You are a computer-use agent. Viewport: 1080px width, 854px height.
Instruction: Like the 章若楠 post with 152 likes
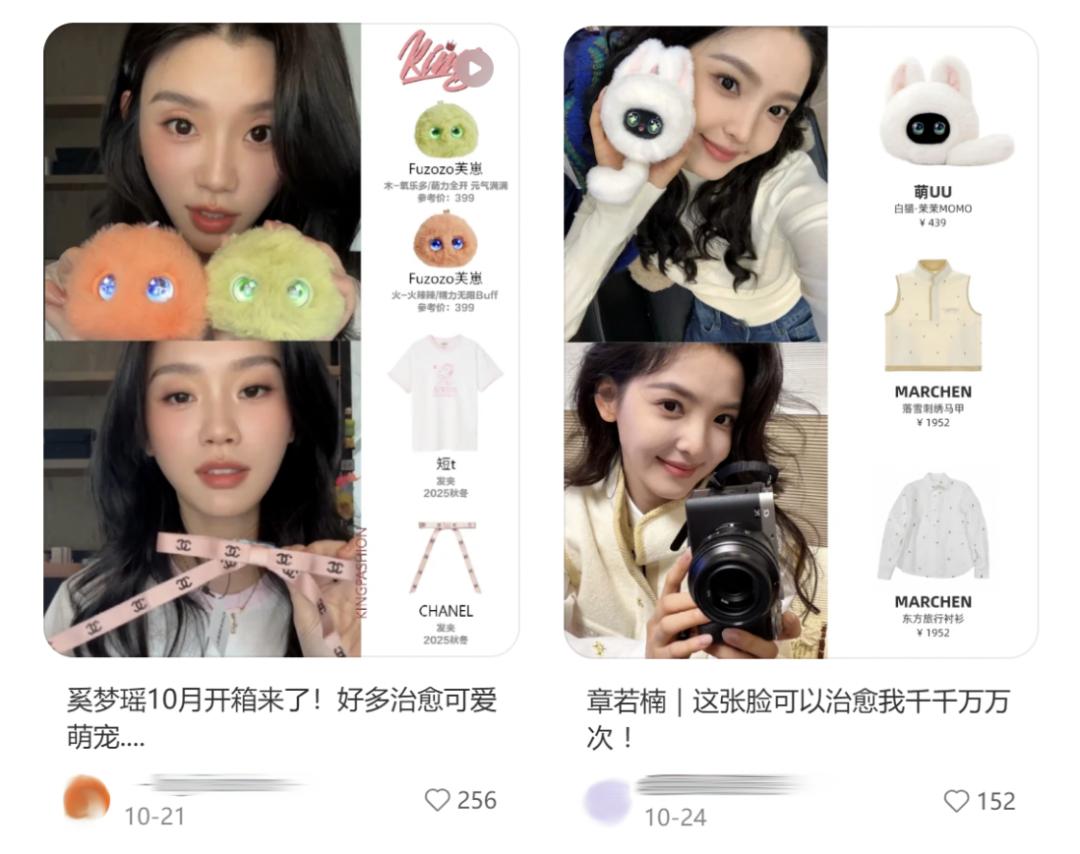[x=957, y=801]
